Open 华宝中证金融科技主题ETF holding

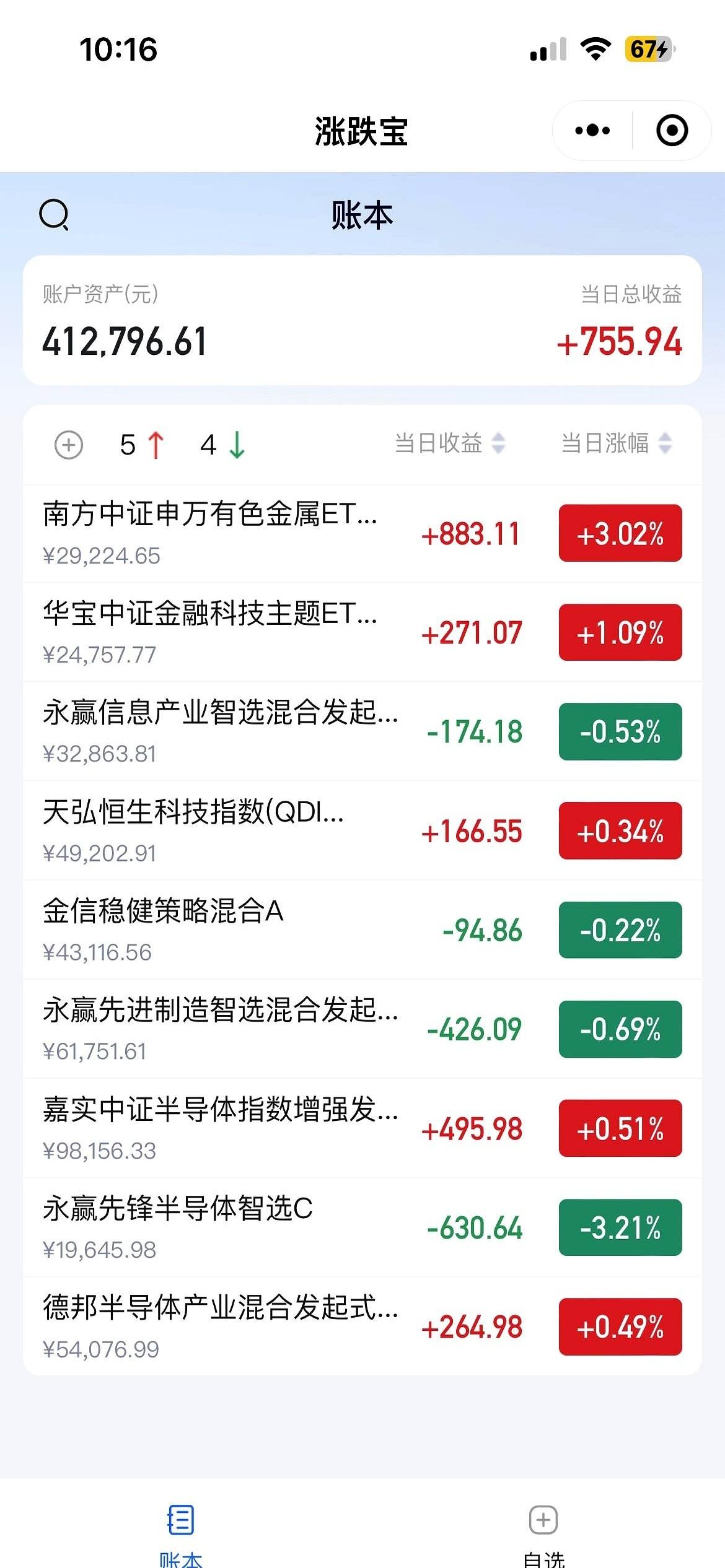coord(211,632)
